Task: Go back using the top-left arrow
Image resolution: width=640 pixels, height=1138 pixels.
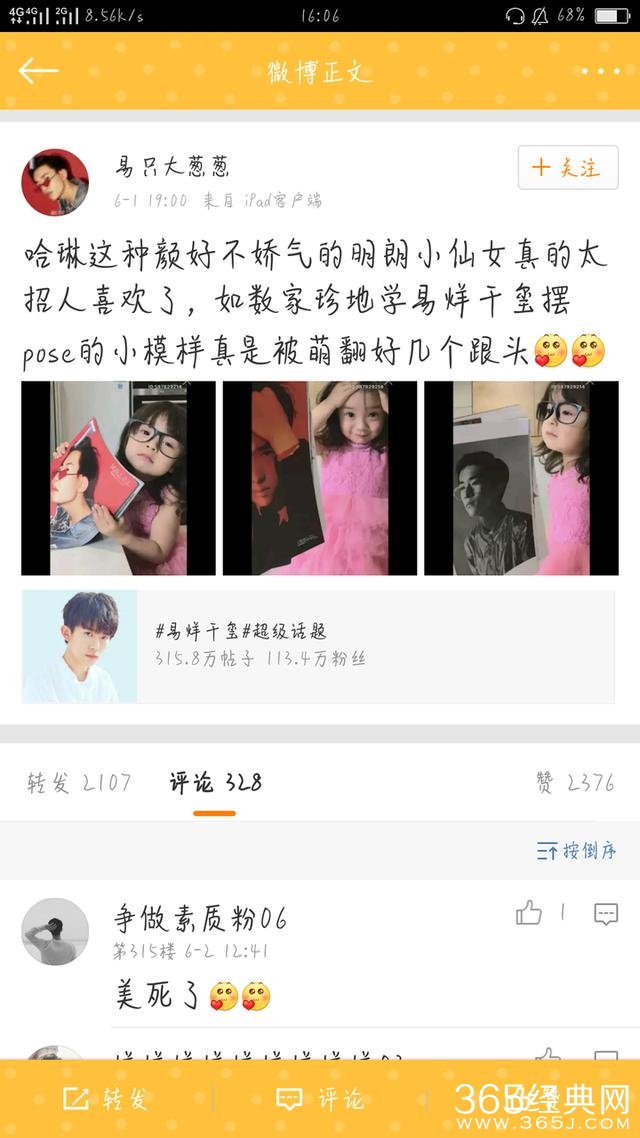Action: (x=38, y=70)
